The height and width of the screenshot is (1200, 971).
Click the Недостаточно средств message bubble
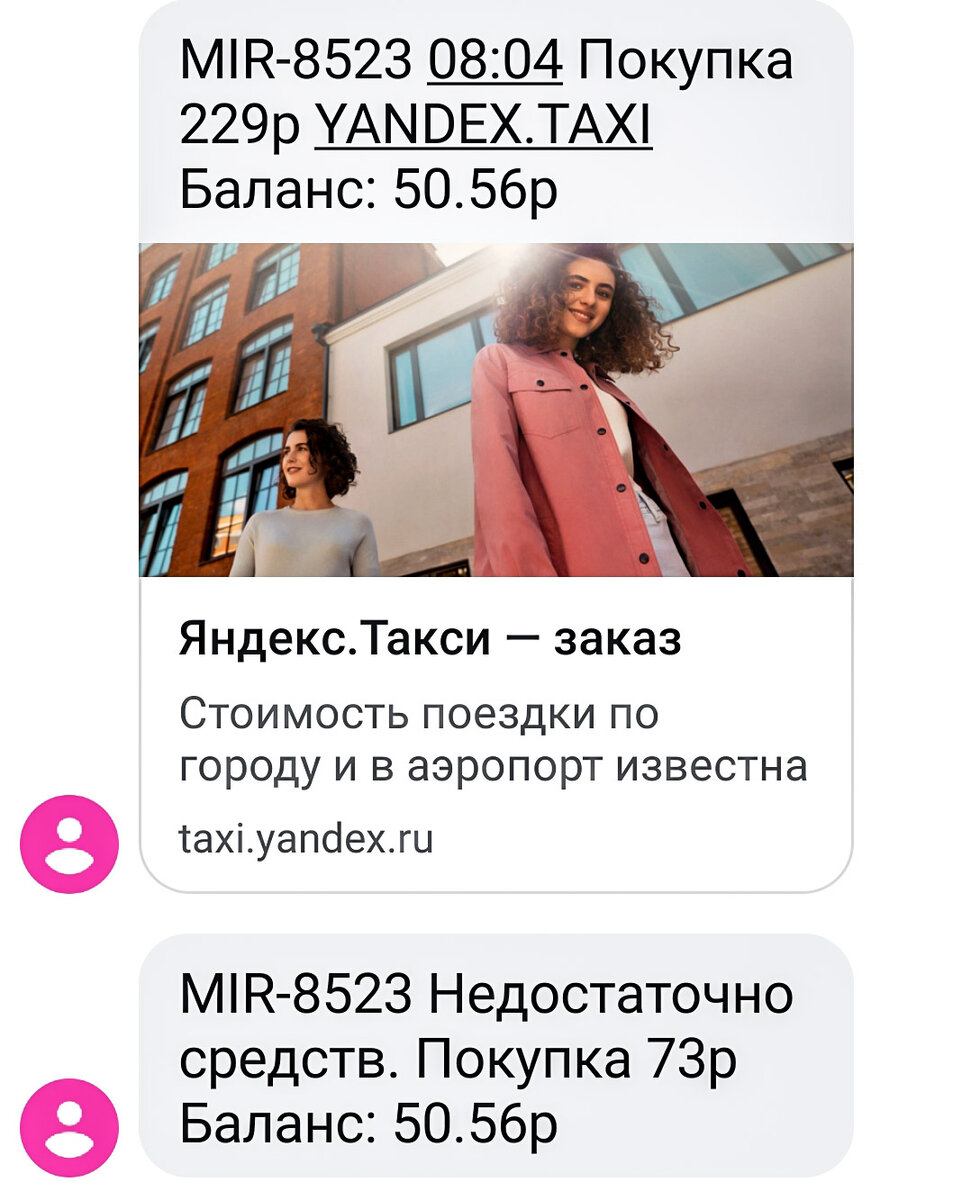click(x=500, y=1060)
